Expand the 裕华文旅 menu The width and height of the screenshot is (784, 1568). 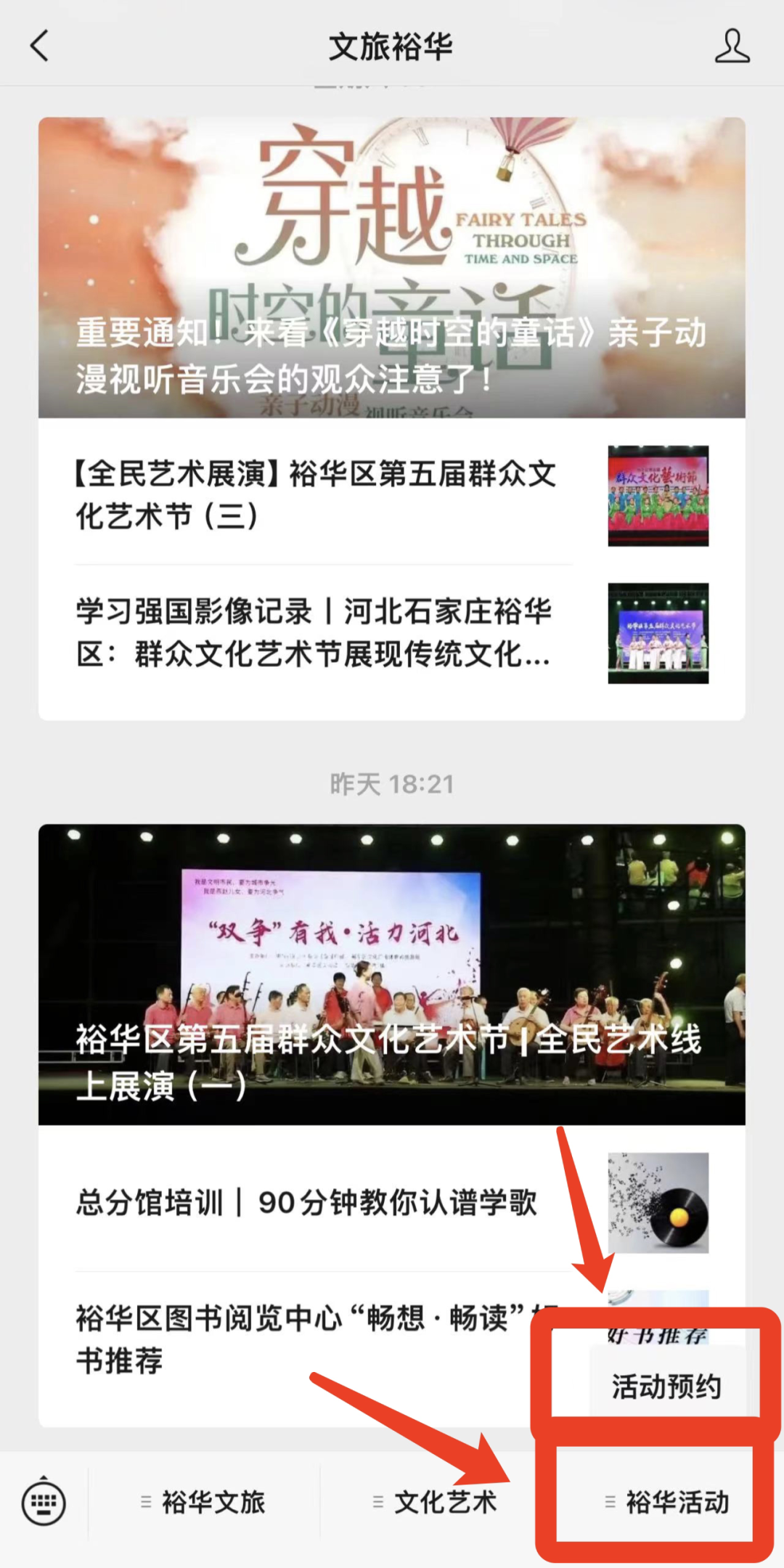(x=204, y=1502)
